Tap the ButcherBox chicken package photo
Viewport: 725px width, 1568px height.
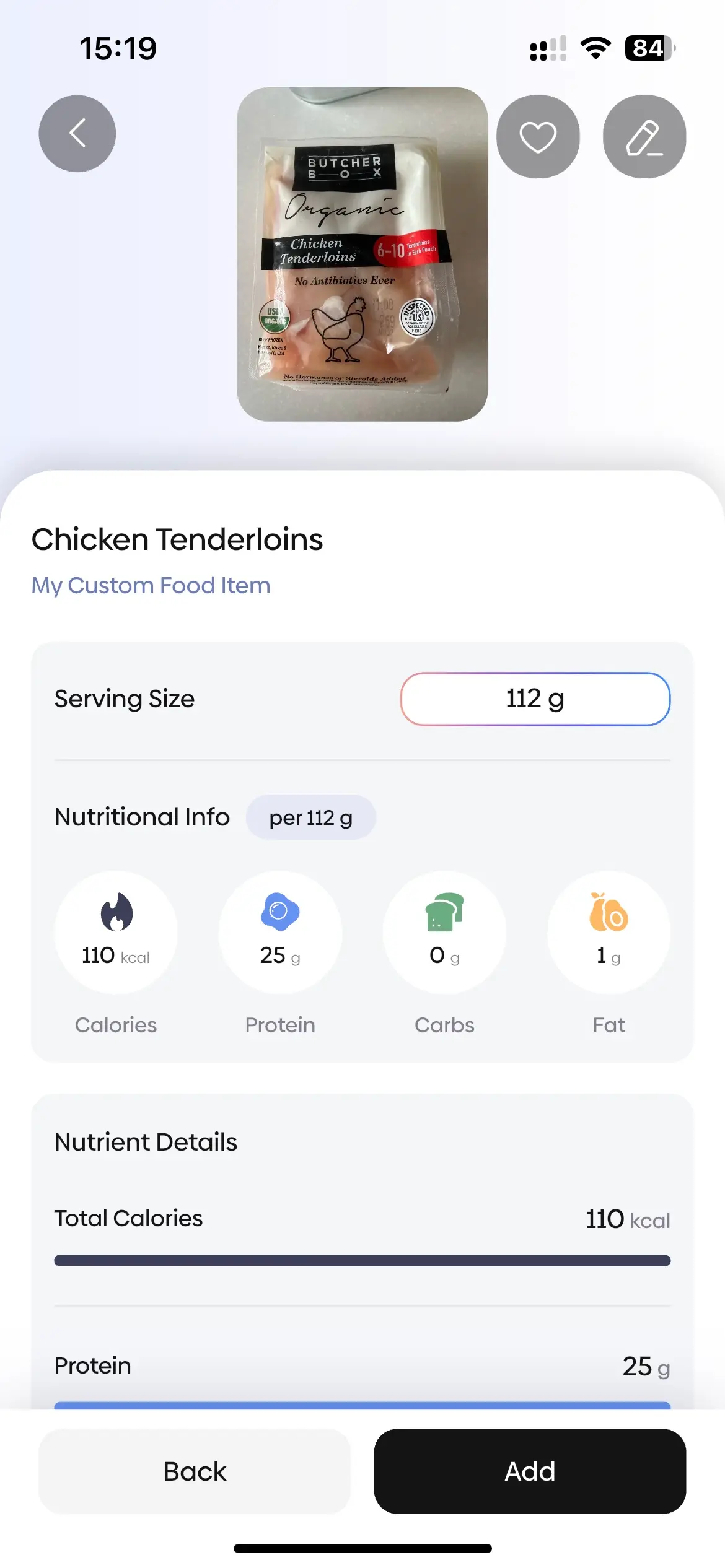click(362, 255)
